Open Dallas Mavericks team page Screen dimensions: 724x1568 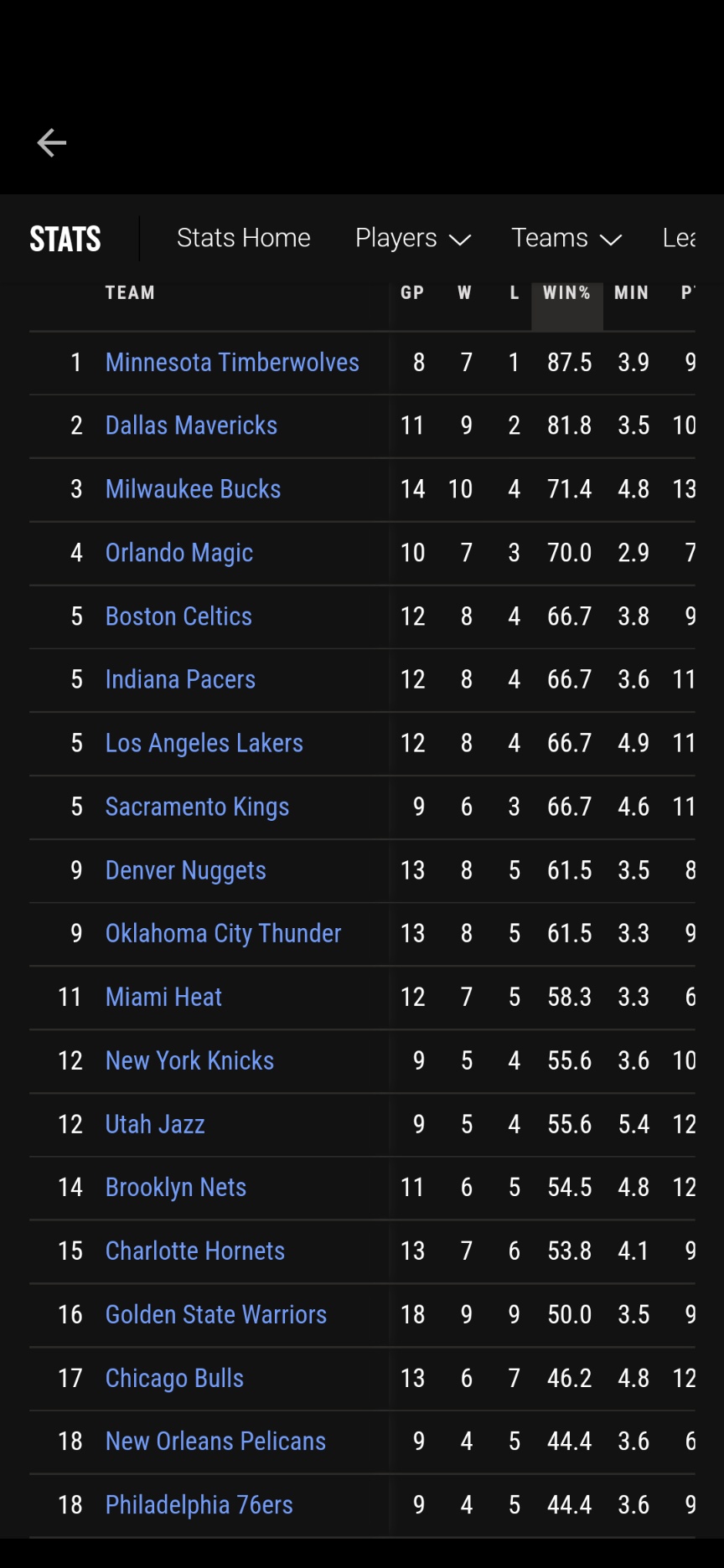pos(191,426)
